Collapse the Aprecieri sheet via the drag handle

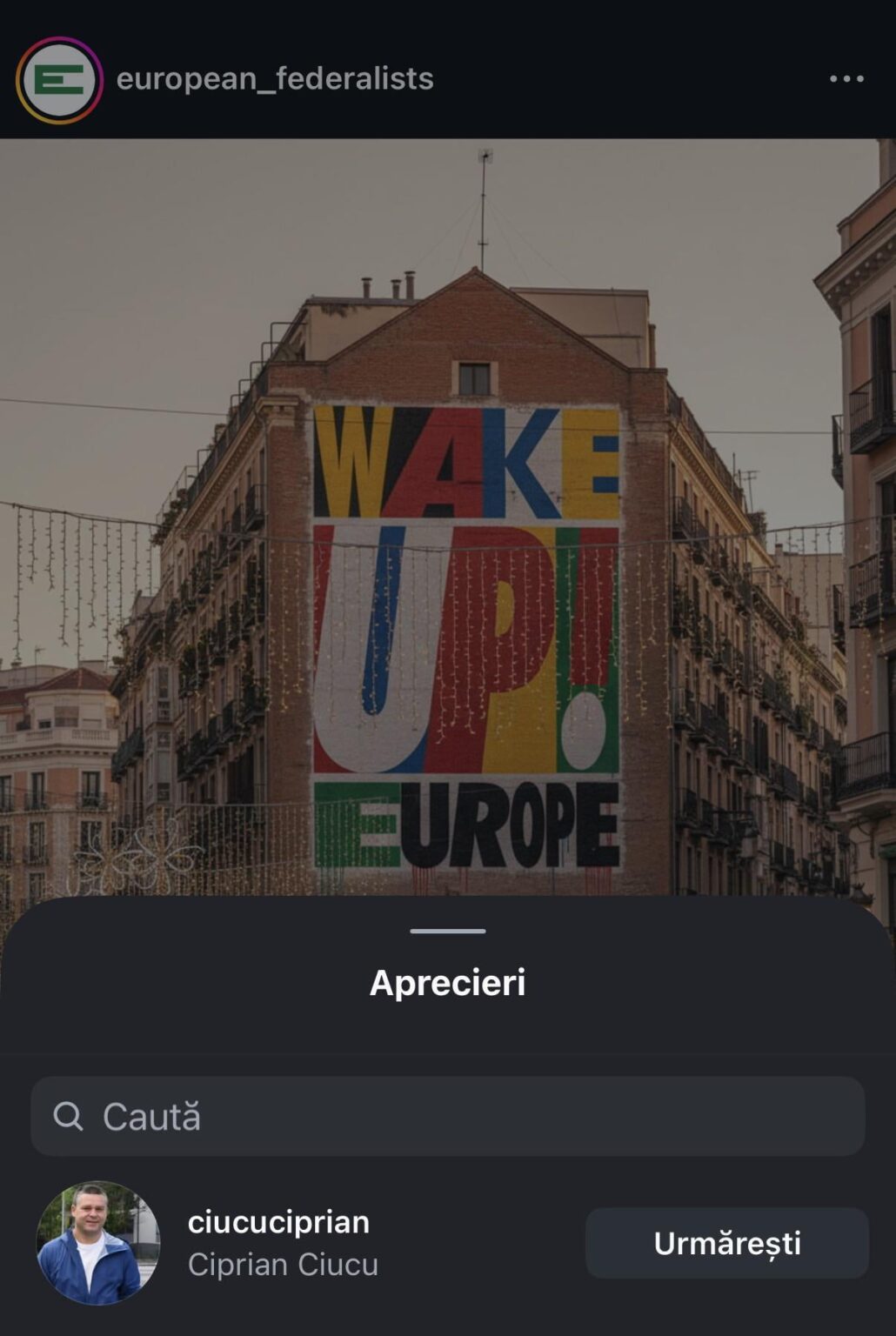click(x=447, y=930)
